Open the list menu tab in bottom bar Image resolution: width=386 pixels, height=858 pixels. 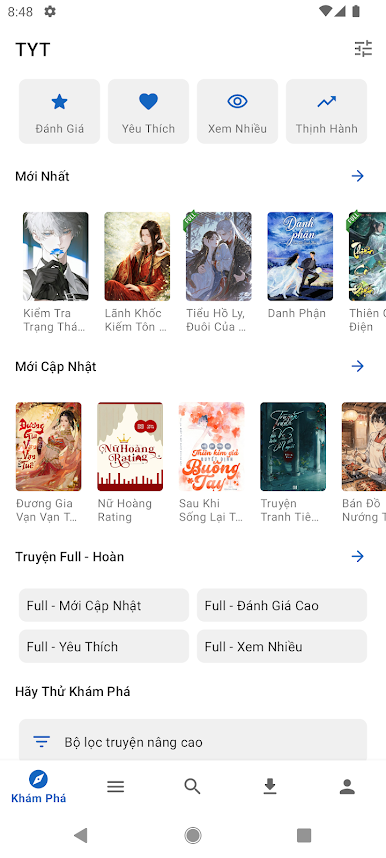click(116, 787)
